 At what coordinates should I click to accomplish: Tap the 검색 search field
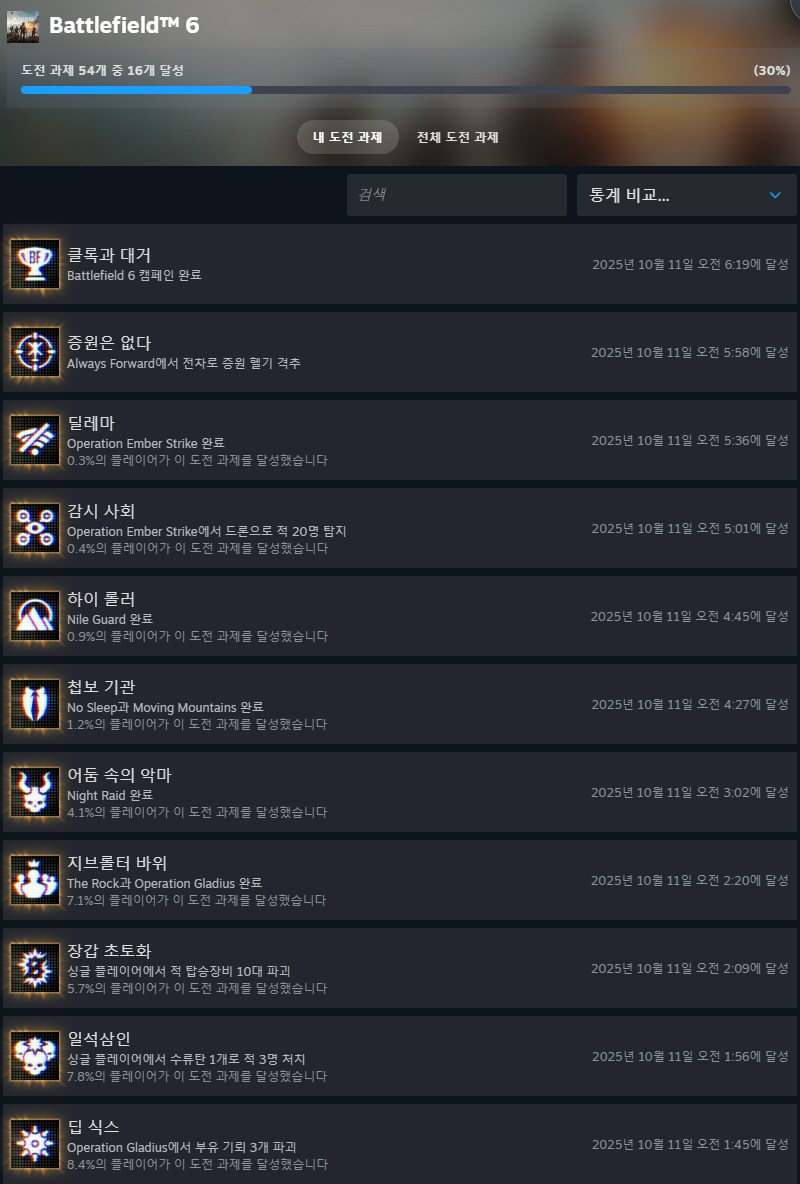point(456,195)
